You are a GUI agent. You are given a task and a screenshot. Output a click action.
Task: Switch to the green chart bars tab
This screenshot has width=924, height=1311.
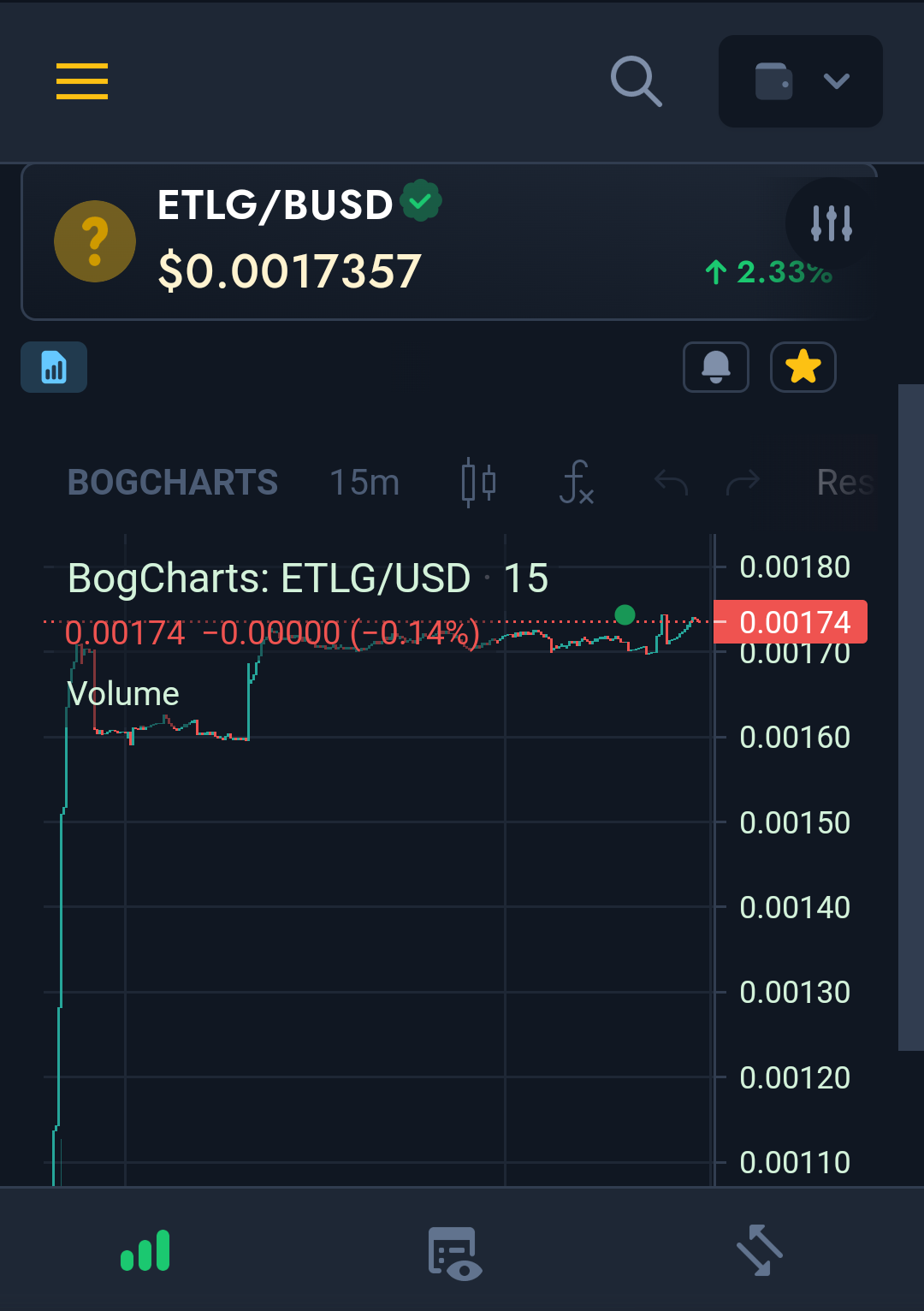click(145, 1251)
